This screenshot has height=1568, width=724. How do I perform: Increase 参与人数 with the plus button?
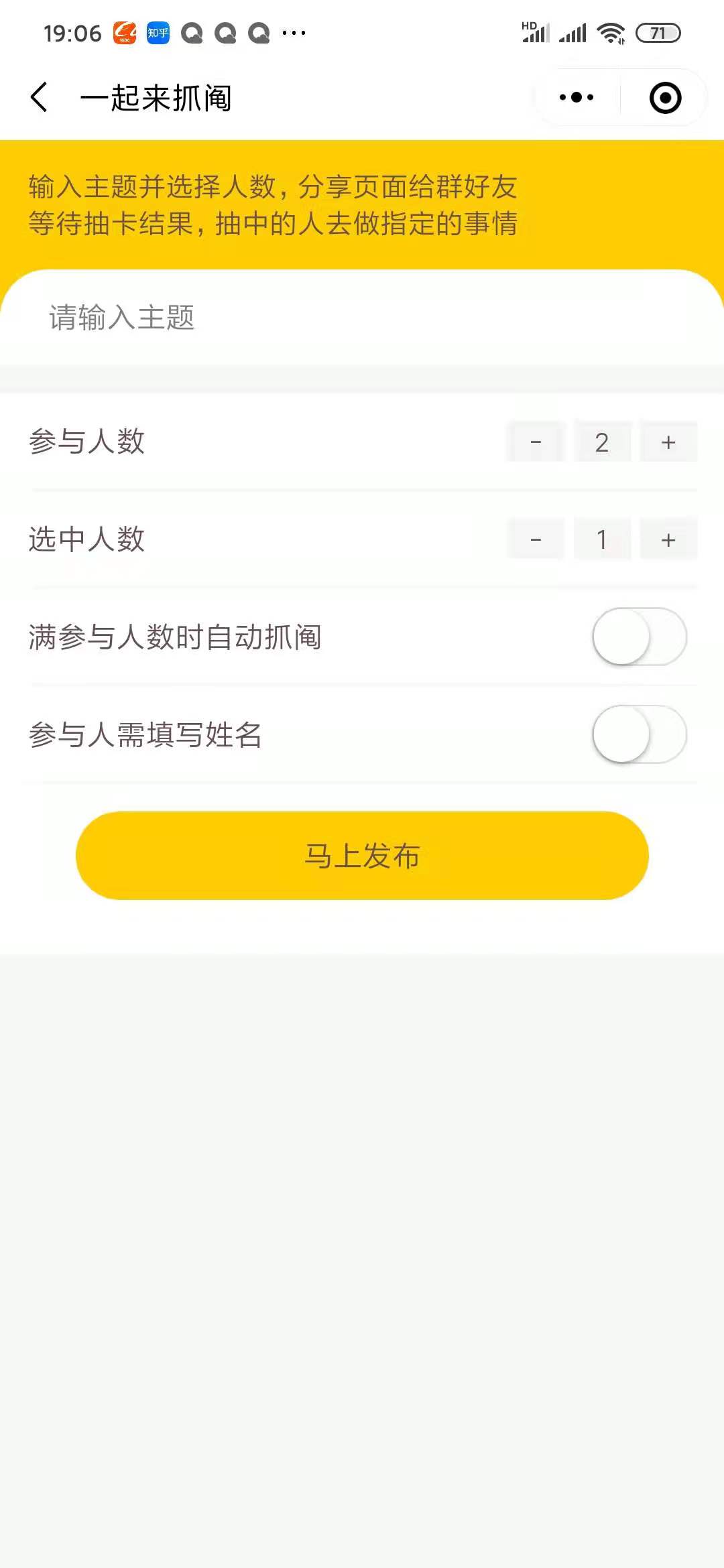(668, 442)
